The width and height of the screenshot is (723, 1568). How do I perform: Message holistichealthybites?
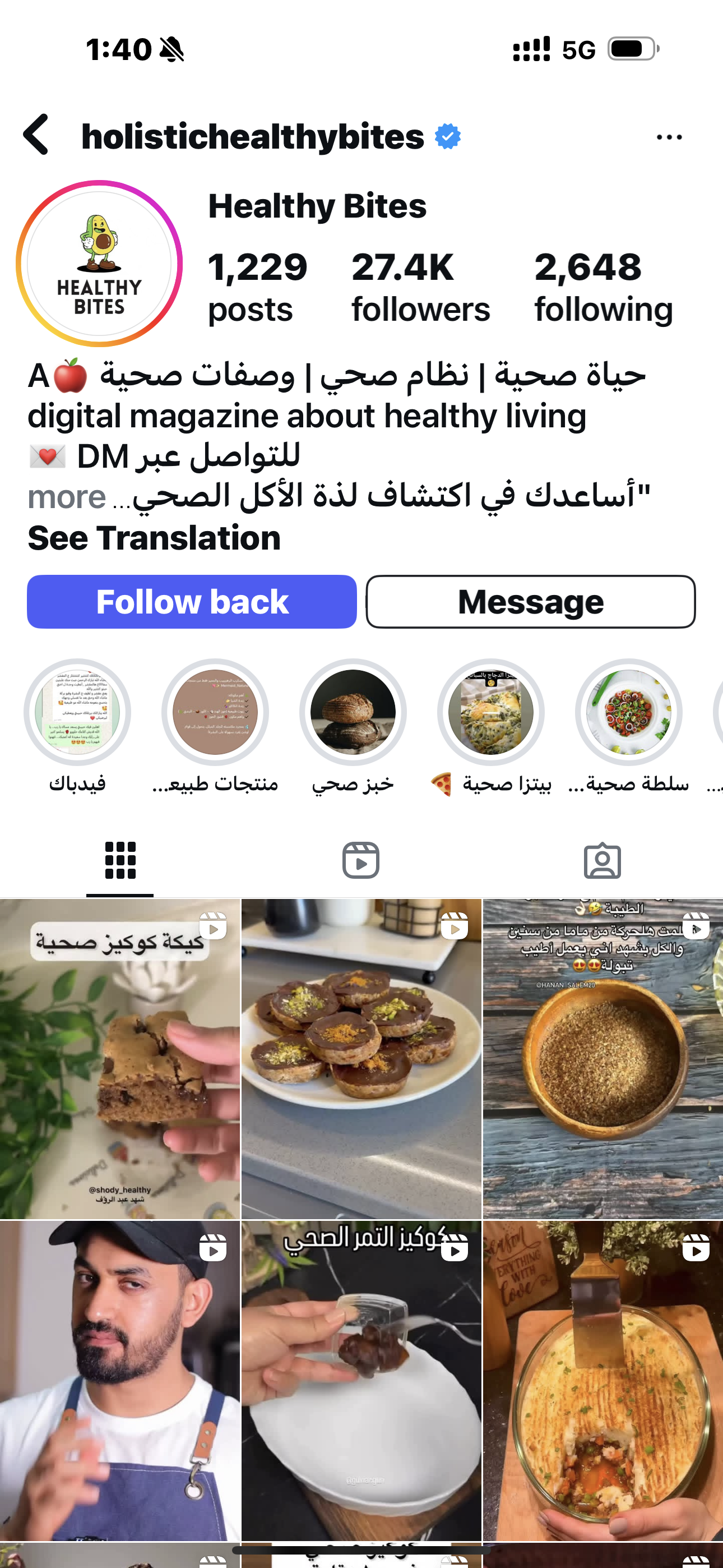(x=530, y=602)
